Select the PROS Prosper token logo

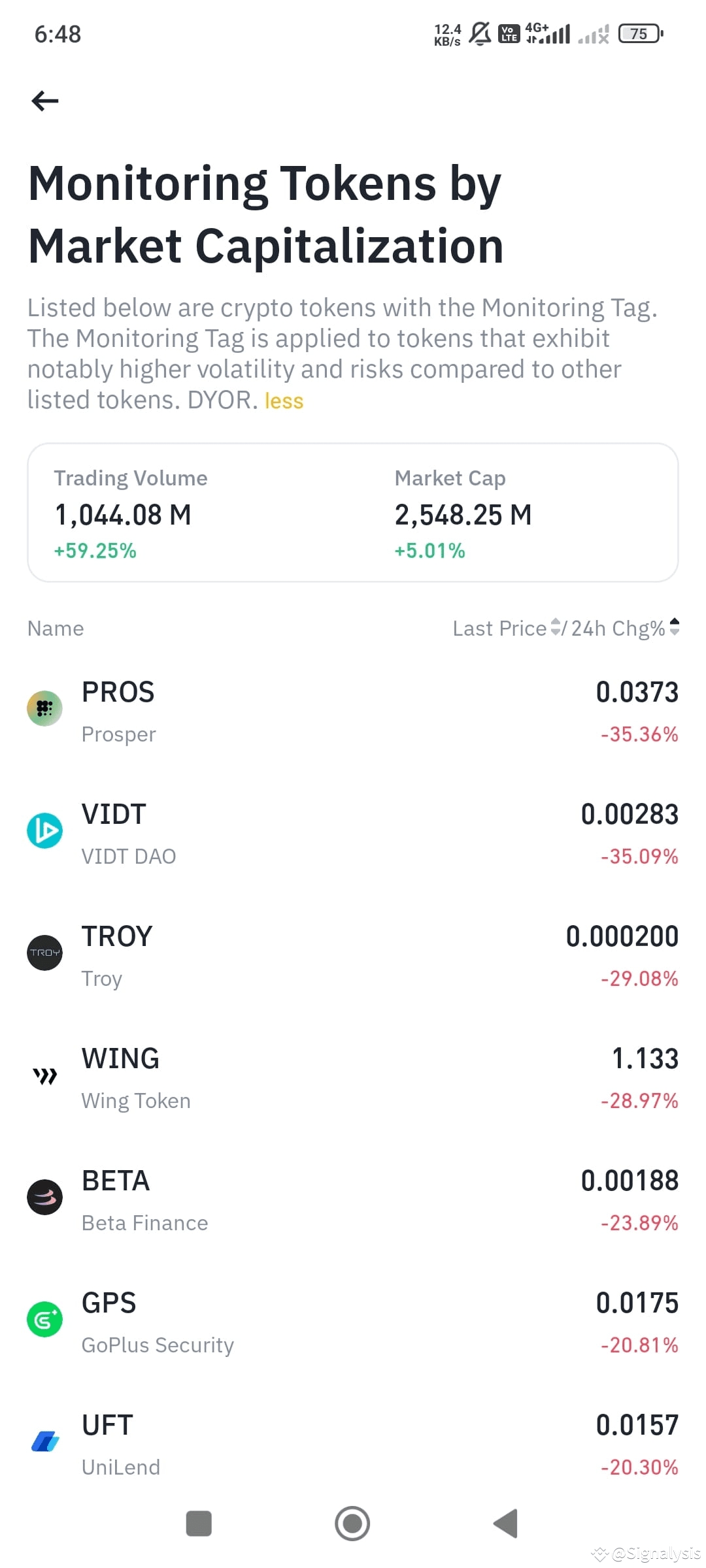(44, 708)
